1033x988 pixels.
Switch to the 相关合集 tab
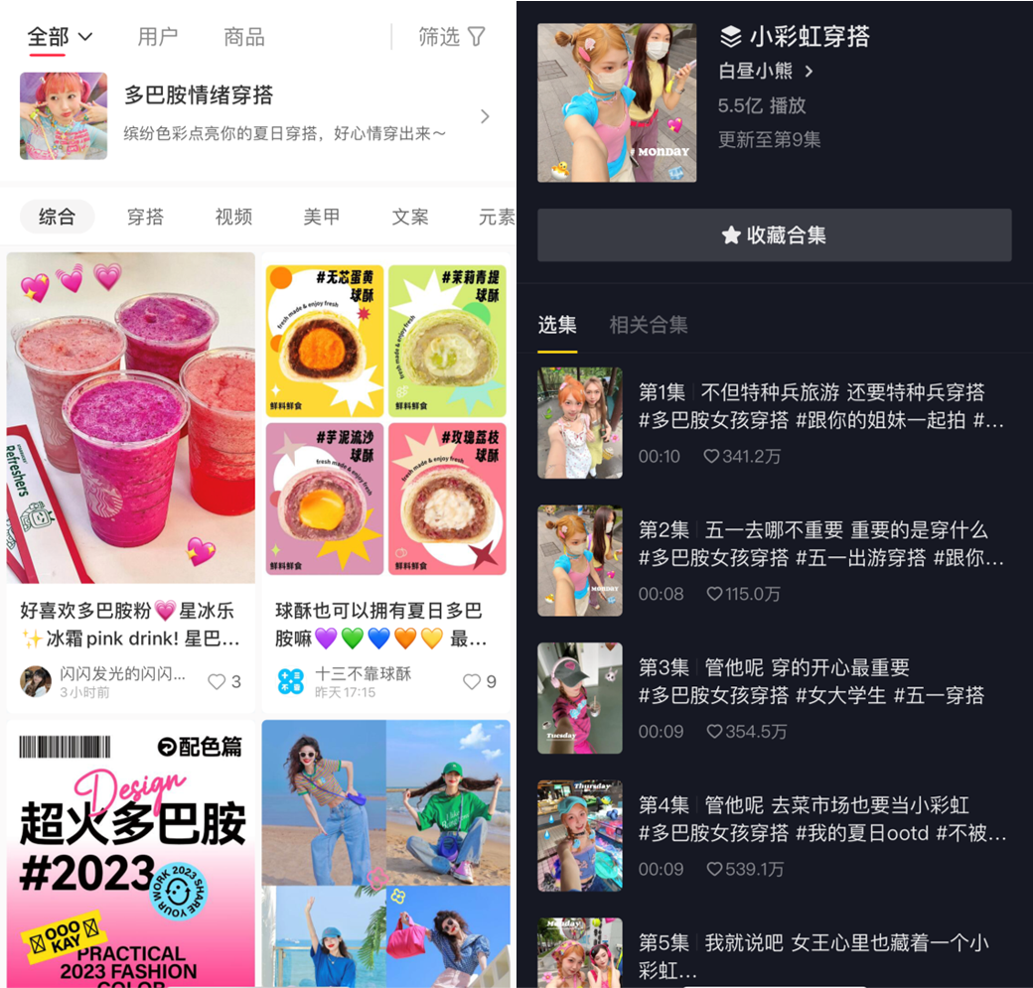tap(648, 325)
